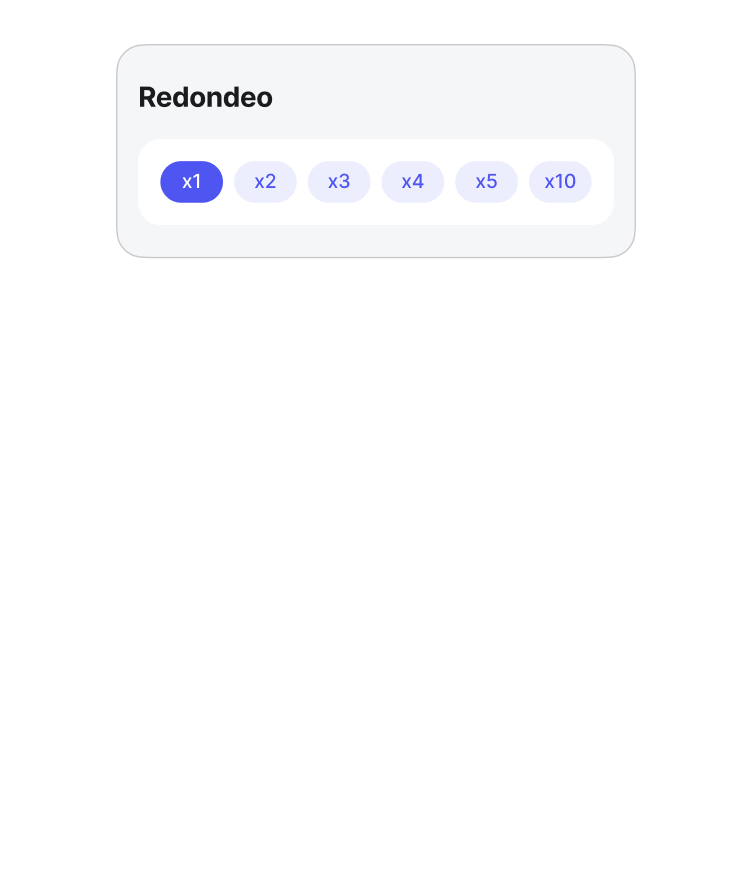Select the x2 rounding multiplier
Screen dimensions: 750x892
(265, 181)
